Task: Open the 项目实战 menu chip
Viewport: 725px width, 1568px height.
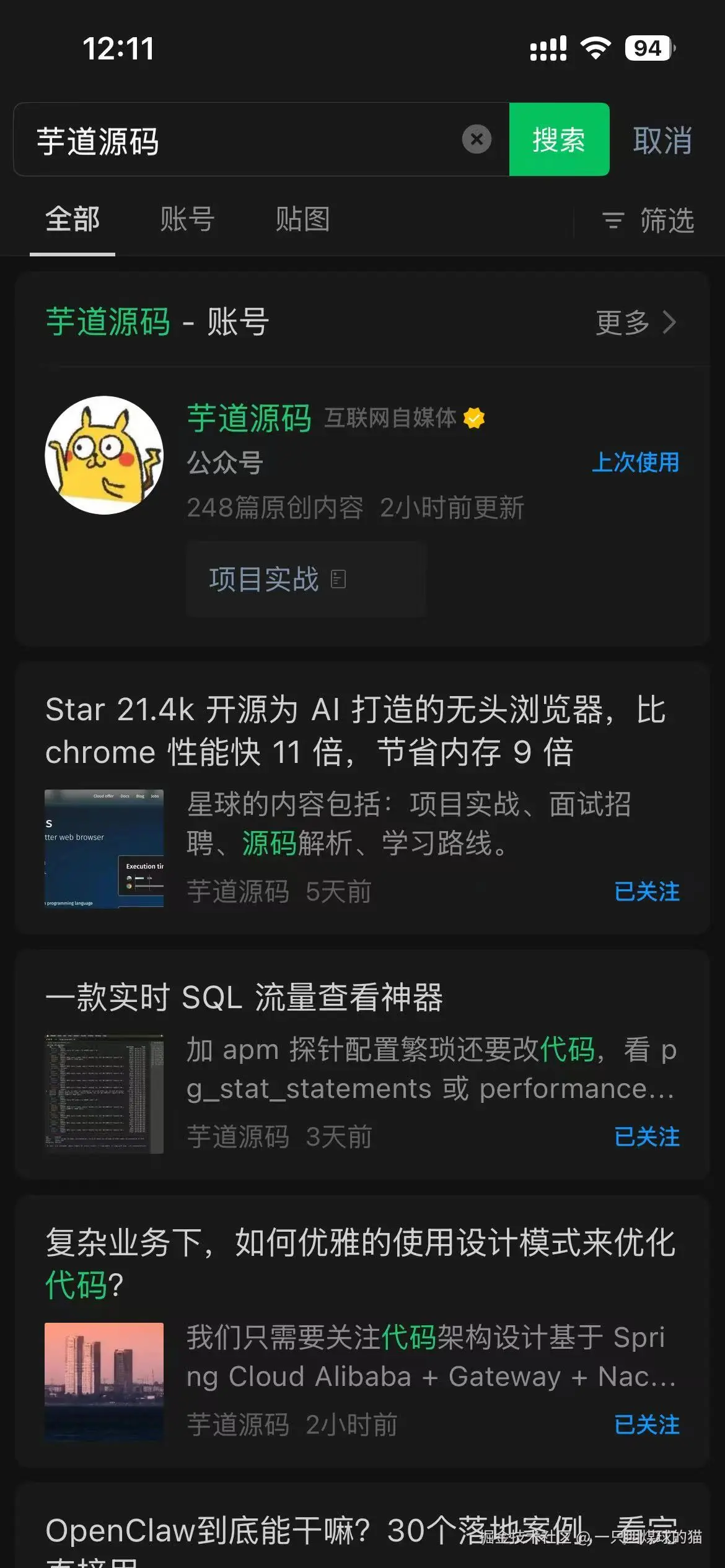Action: [x=276, y=580]
